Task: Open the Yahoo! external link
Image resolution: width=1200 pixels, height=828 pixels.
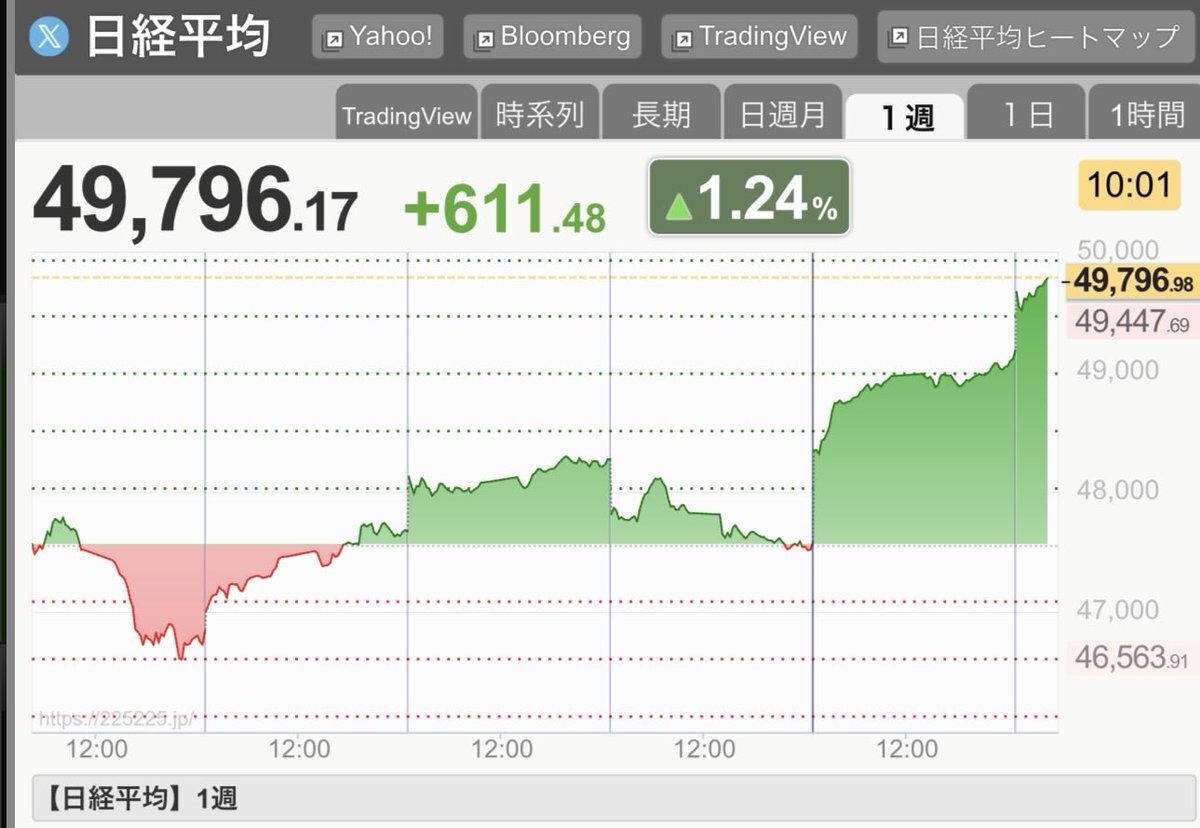Action: click(378, 37)
